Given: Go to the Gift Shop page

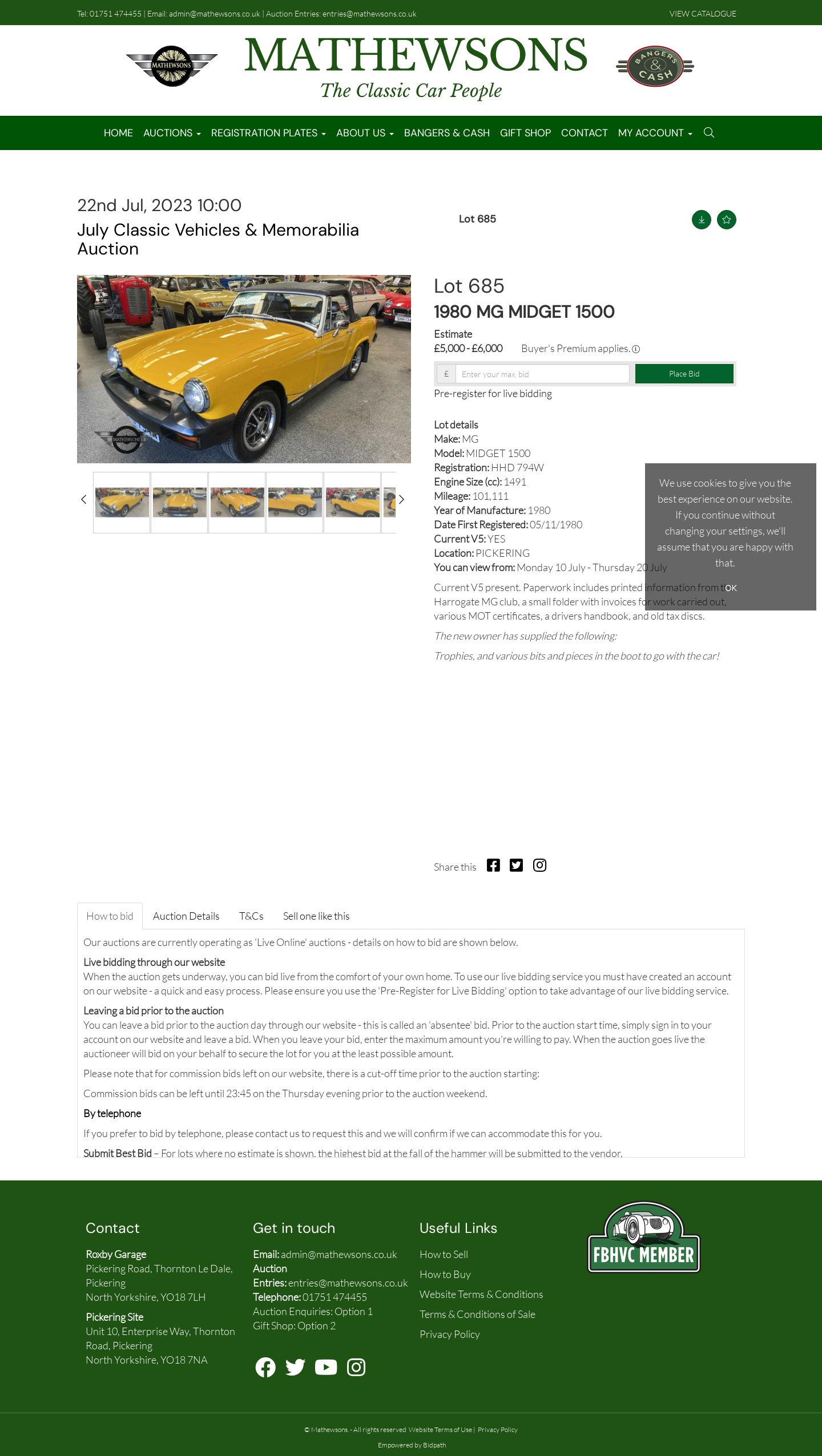Looking at the screenshot, I should (525, 133).
